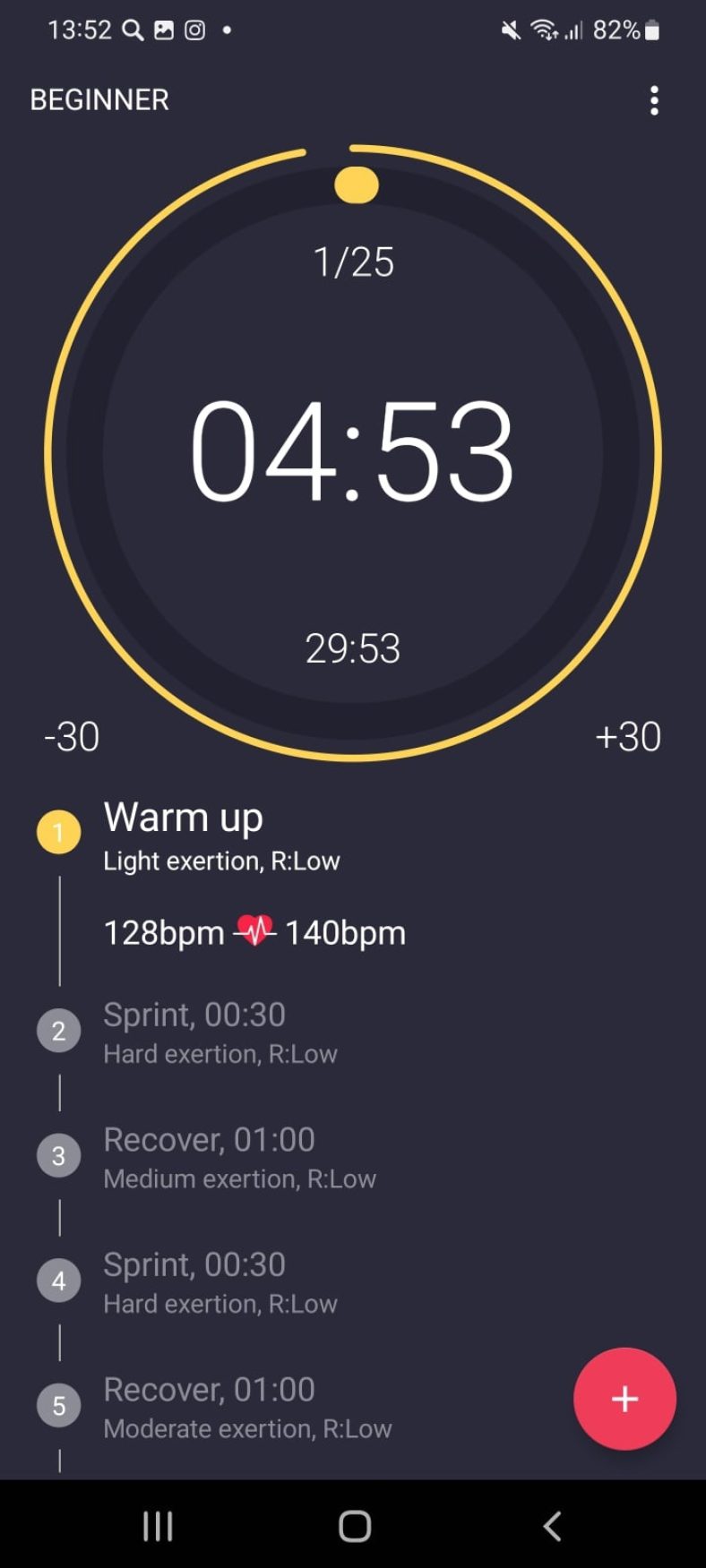The width and height of the screenshot is (706, 1568).
Task: Add 30 seconds with the +30 button
Action: tap(629, 736)
